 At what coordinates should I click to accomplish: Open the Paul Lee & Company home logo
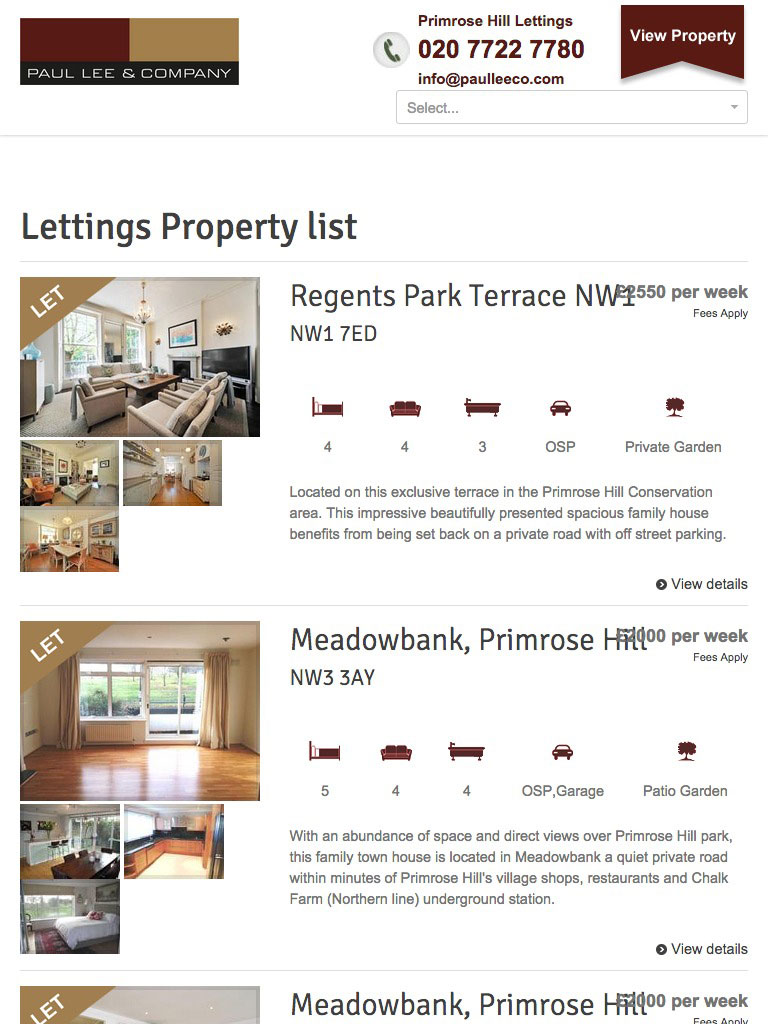tap(129, 51)
